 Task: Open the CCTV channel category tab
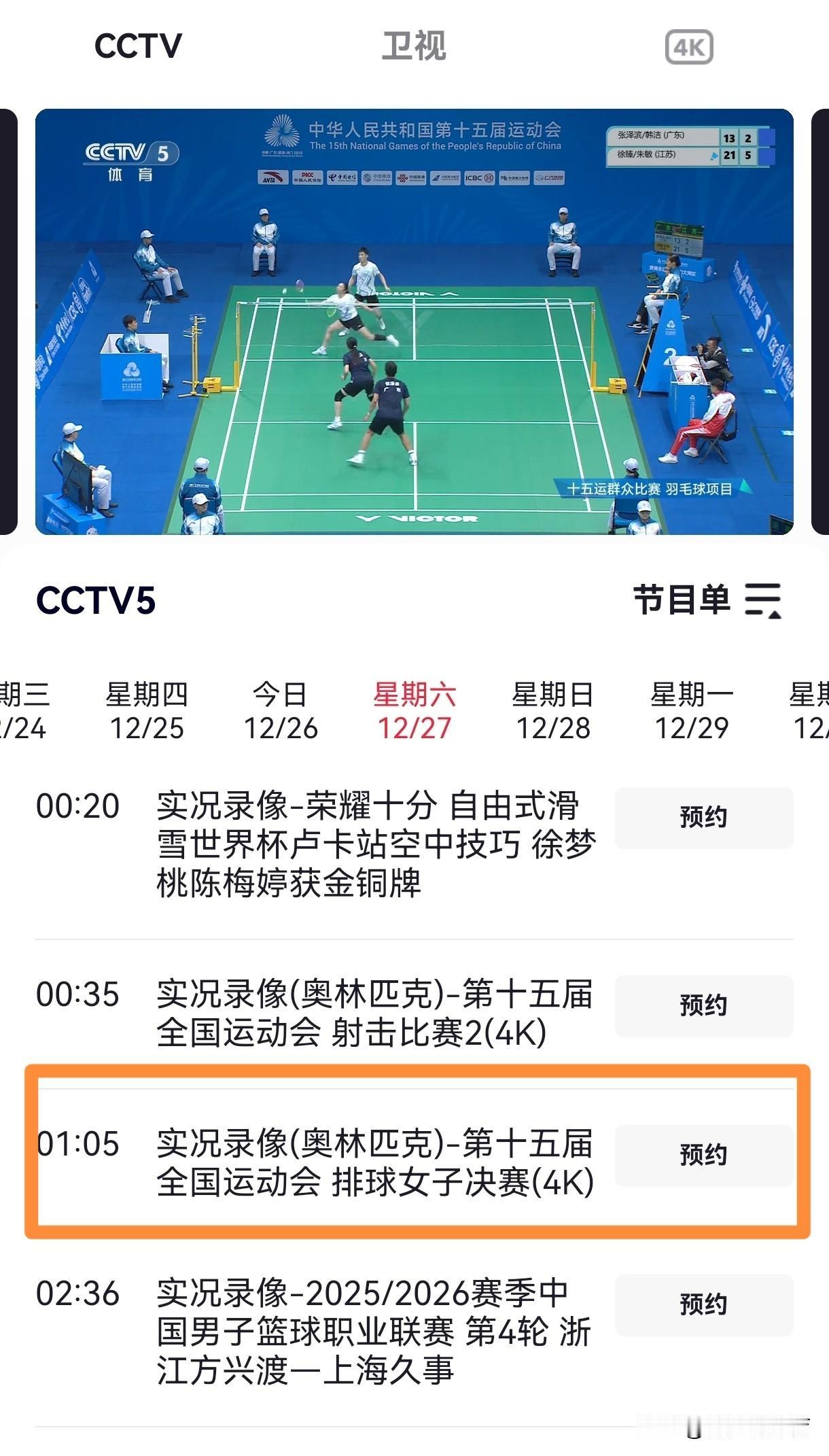tap(139, 46)
